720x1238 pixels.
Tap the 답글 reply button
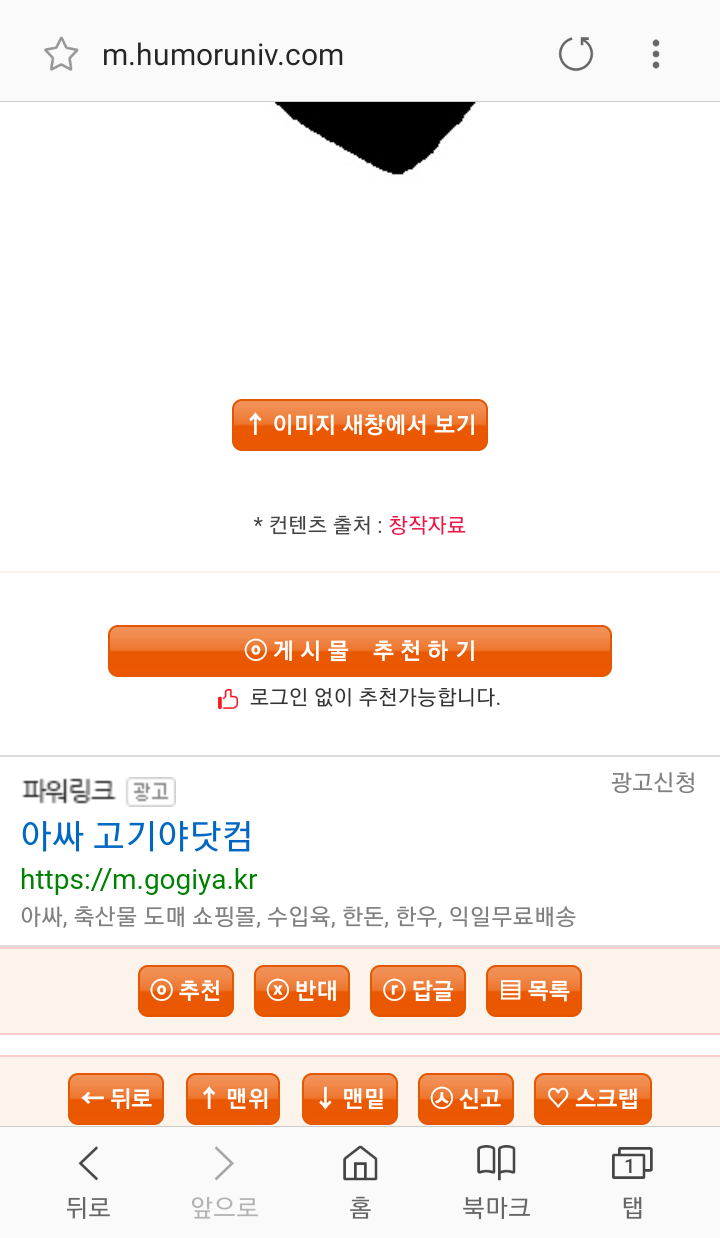418,991
